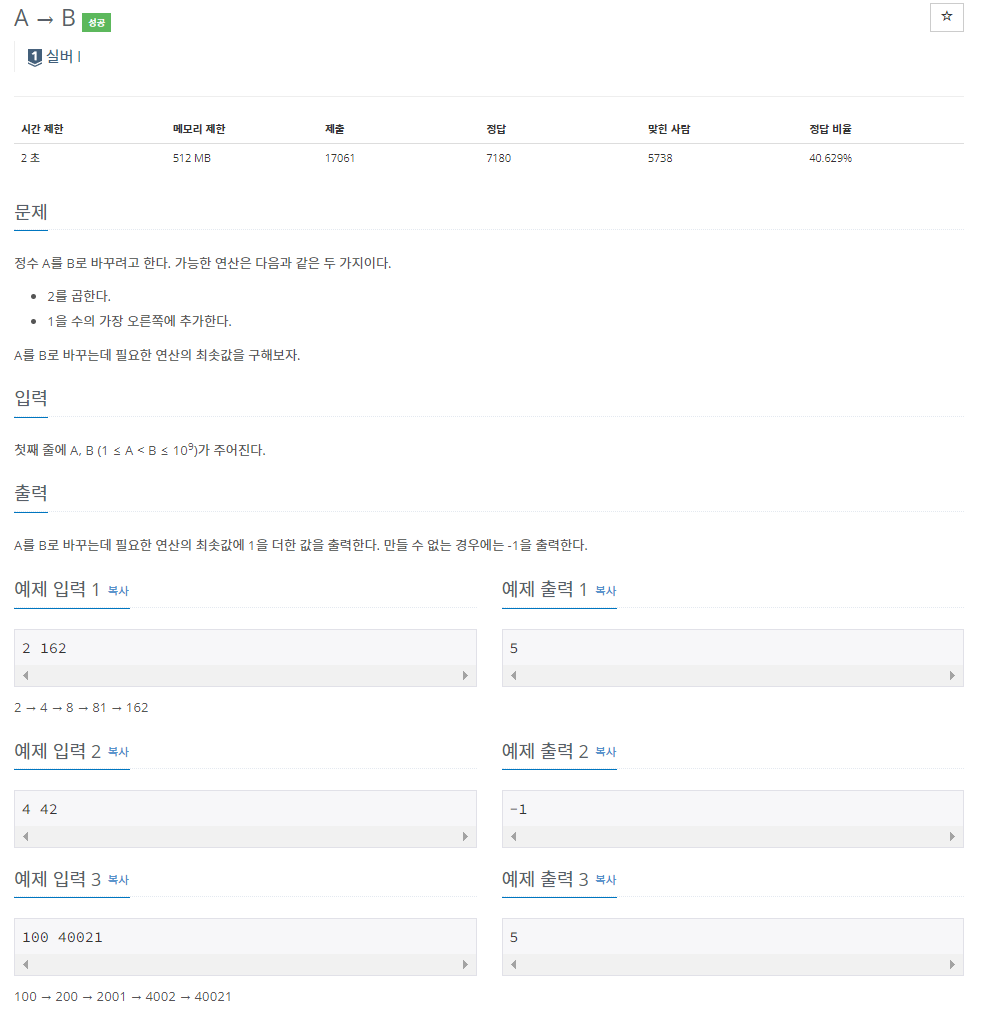Copy example input 1
Image resolution: width=988 pixels, height=1013 pixels.
pyautogui.click(x=118, y=591)
